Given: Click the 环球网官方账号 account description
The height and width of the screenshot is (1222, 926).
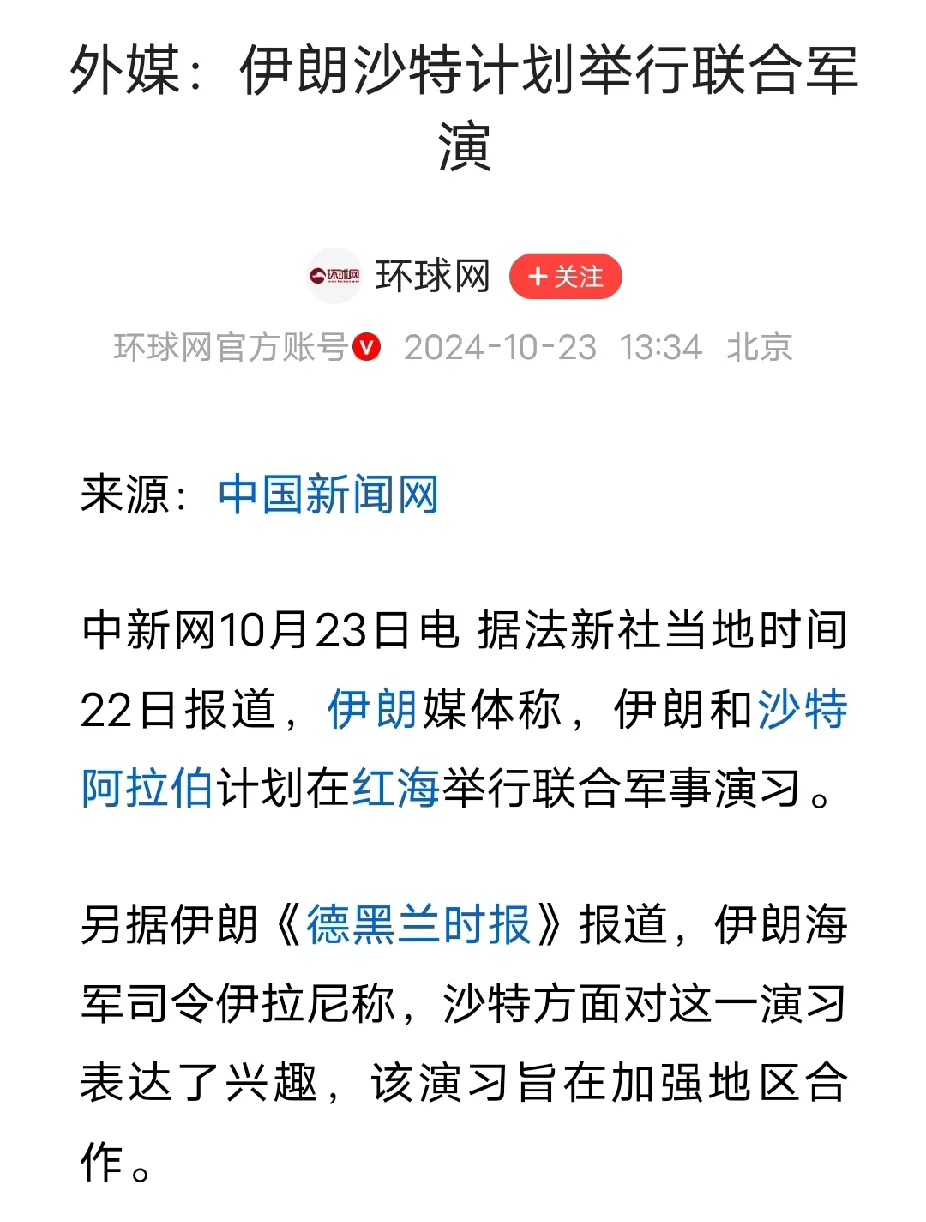Looking at the screenshot, I should 232,347.
